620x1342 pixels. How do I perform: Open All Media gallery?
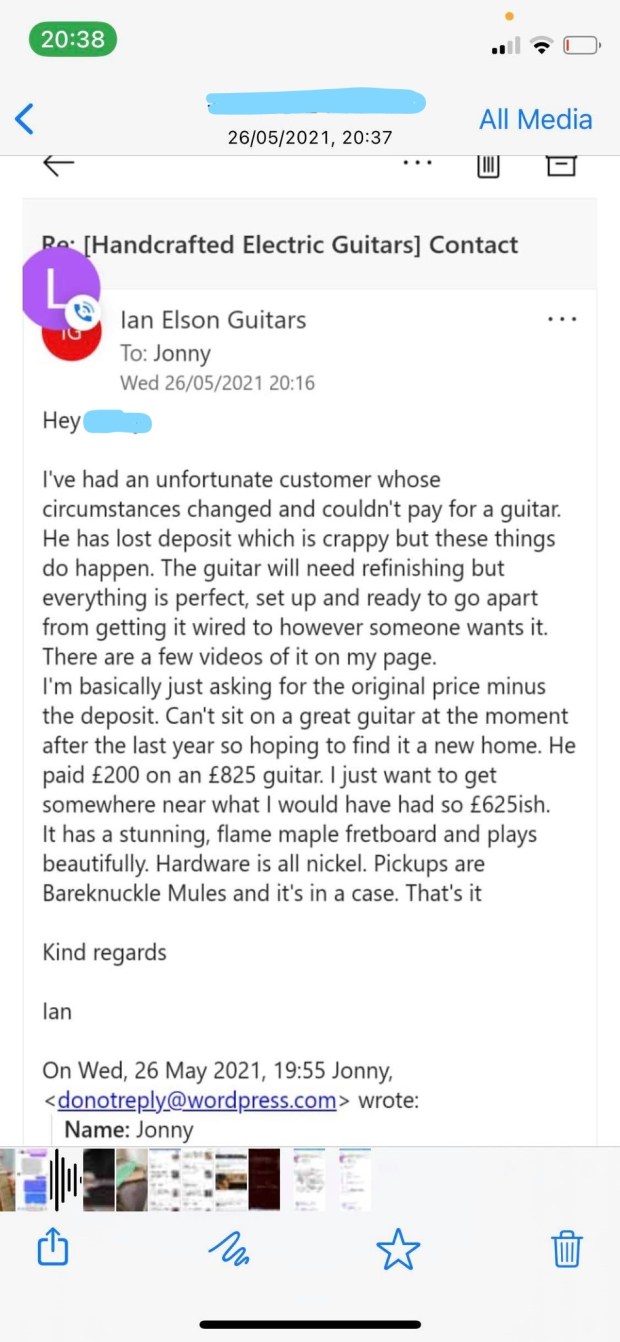tap(535, 119)
